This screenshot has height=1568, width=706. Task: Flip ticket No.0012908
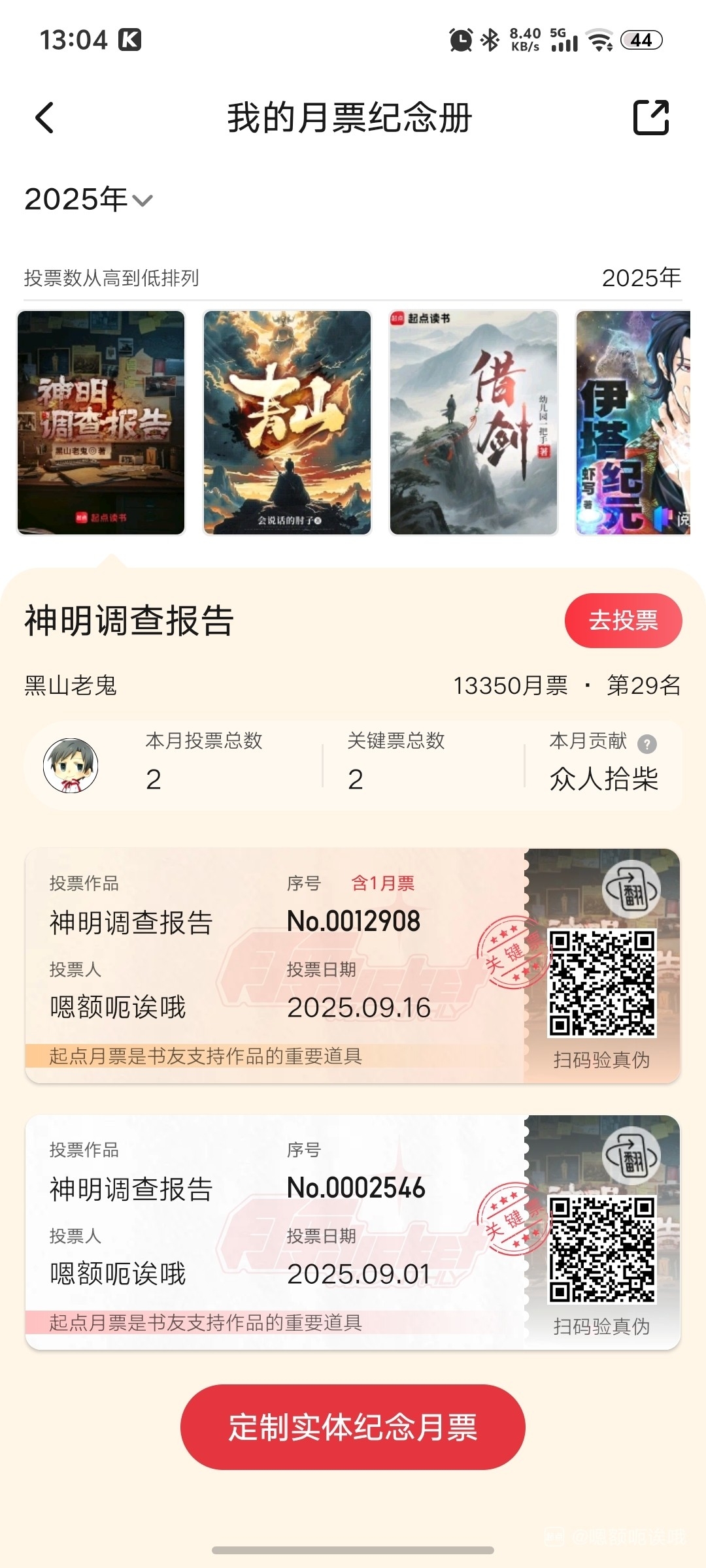pos(631,890)
